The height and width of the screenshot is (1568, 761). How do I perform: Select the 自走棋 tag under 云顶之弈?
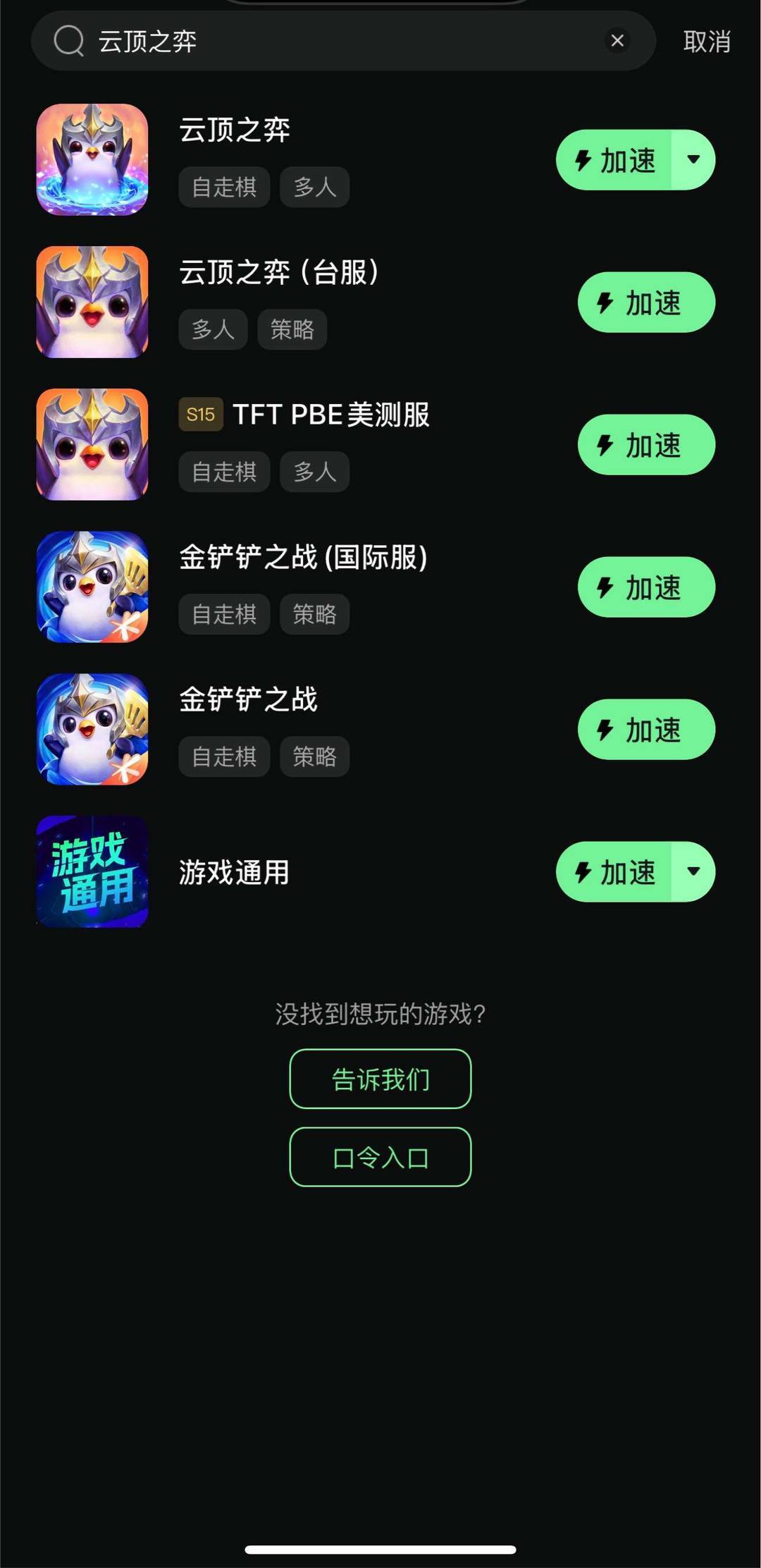(224, 187)
